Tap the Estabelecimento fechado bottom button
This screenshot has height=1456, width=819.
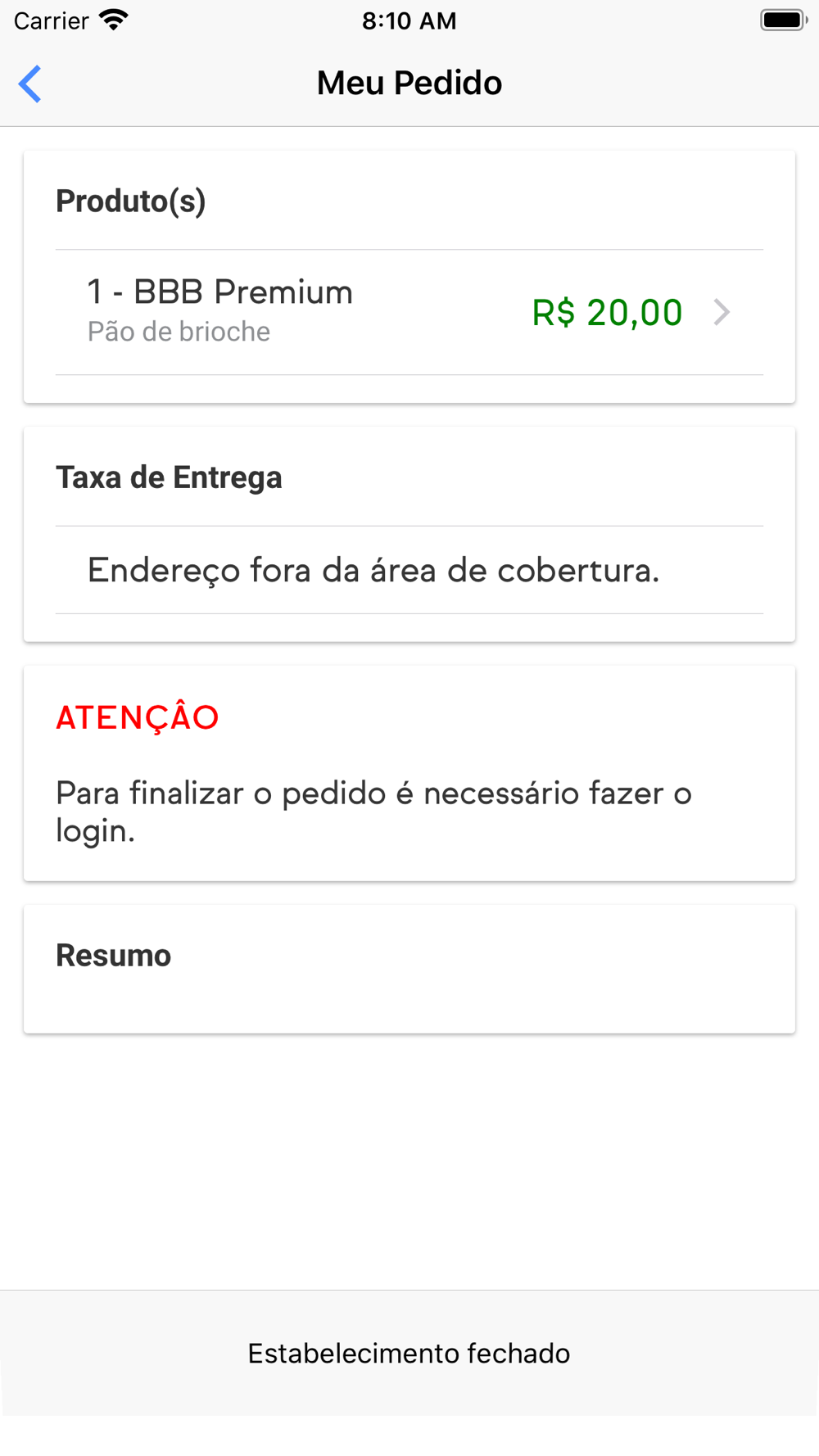tap(409, 1354)
